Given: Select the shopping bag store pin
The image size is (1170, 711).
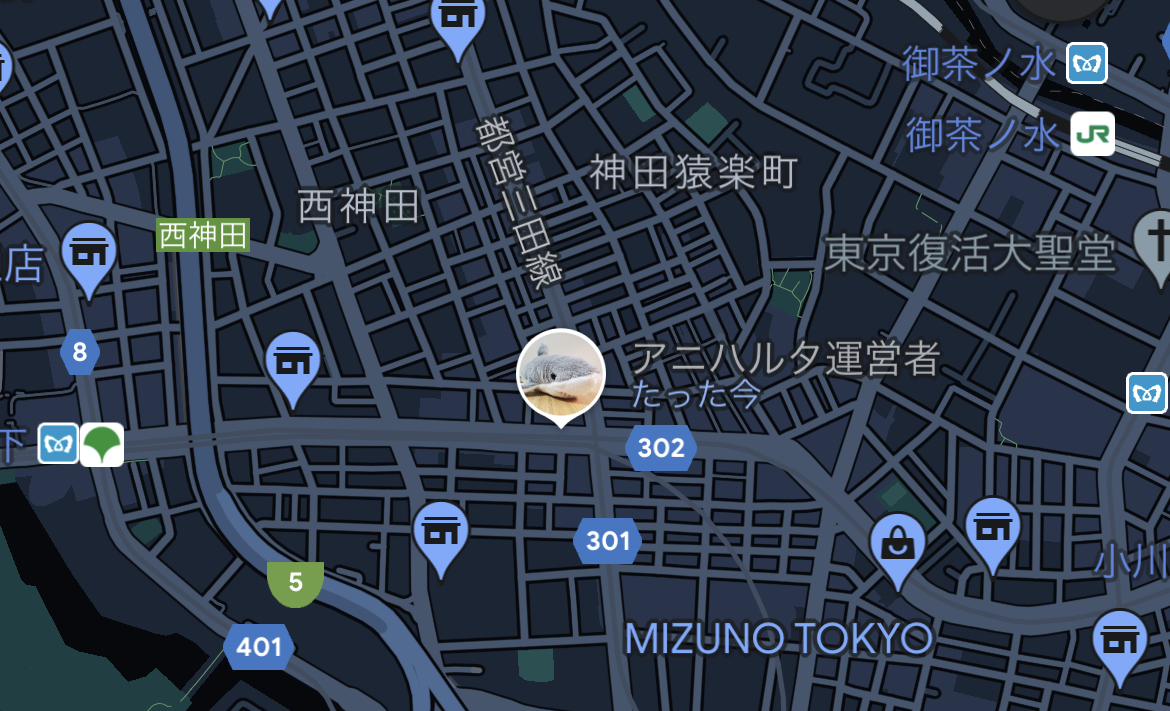Looking at the screenshot, I should (x=897, y=545).
